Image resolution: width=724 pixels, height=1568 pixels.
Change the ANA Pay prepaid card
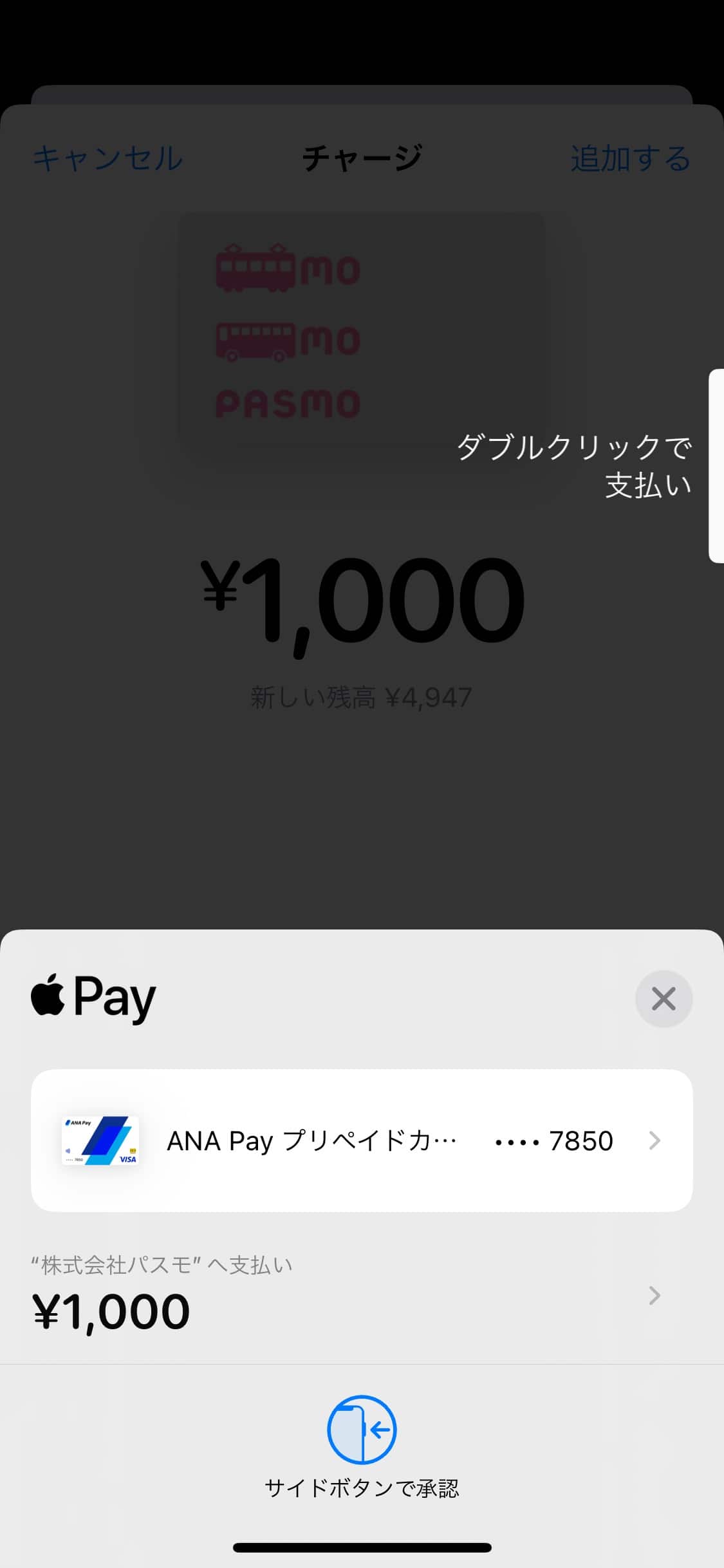coord(362,1141)
